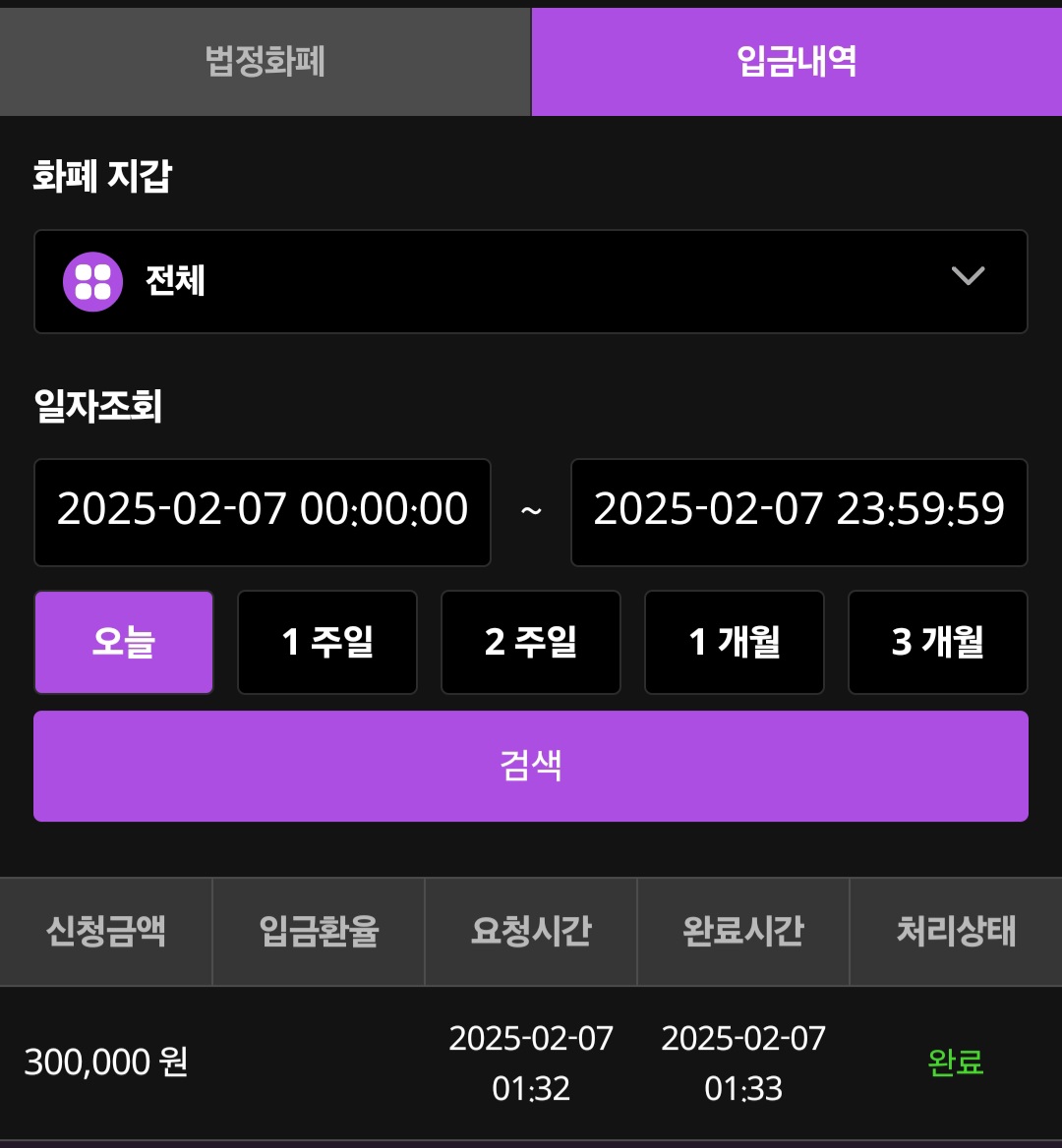Choose the 1 주일 range
The image size is (1062, 1148).
[327, 643]
